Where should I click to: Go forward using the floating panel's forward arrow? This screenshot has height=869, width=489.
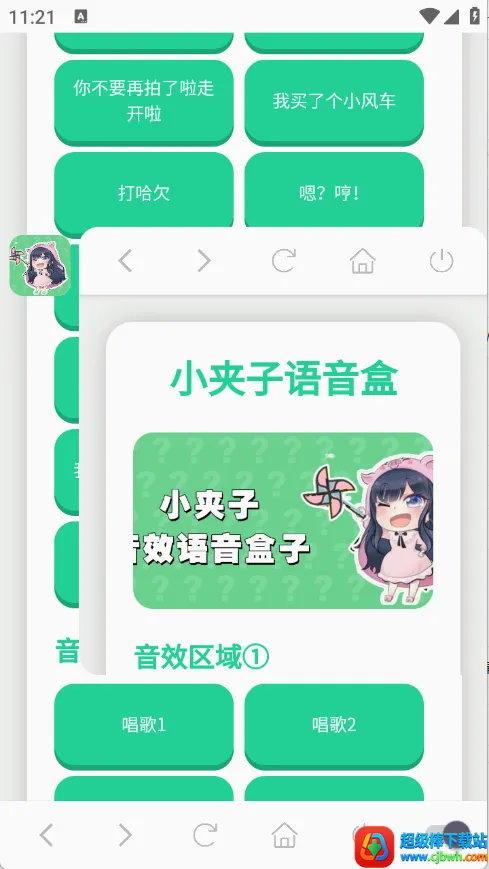coord(204,260)
